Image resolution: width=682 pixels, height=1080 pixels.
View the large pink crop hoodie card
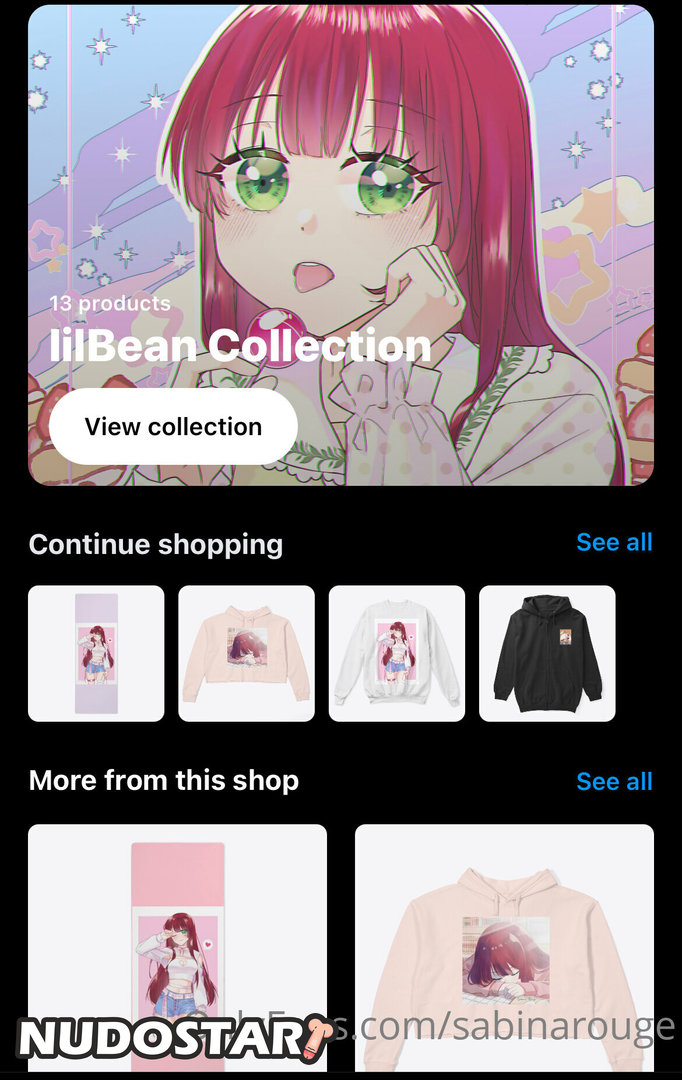coord(504,940)
